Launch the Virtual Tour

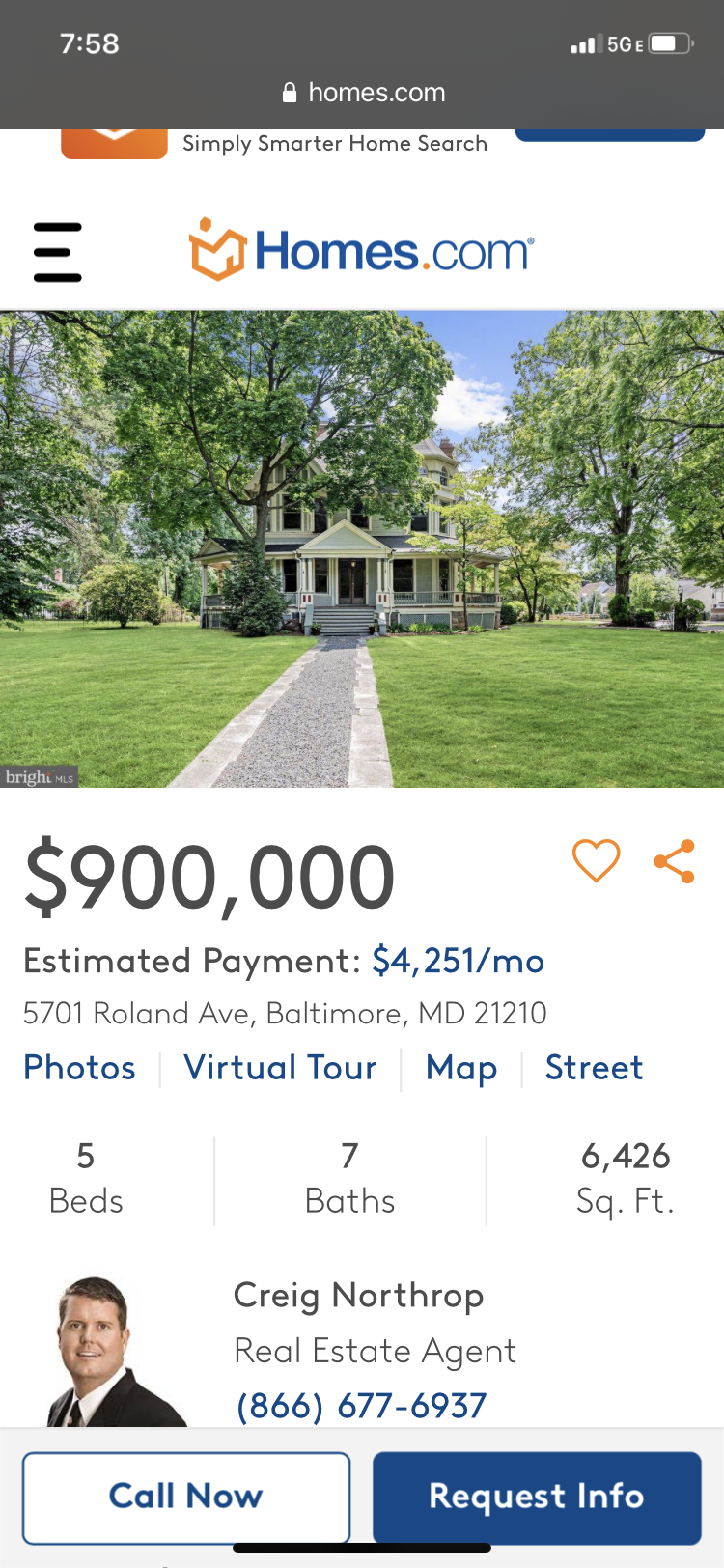[280, 1068]
